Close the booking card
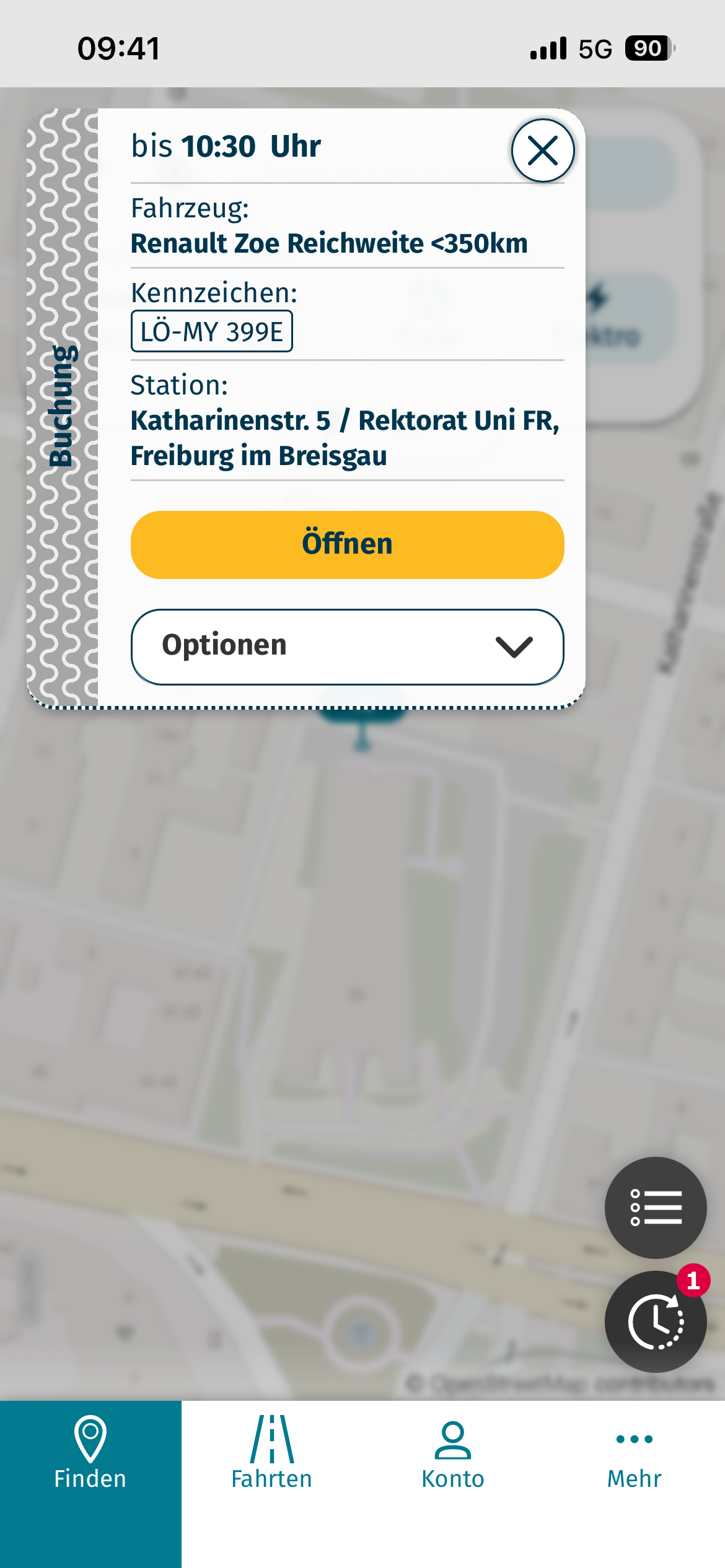This screenshot has width=725, height=1568. pyautogui.click(x=543, y=150)
